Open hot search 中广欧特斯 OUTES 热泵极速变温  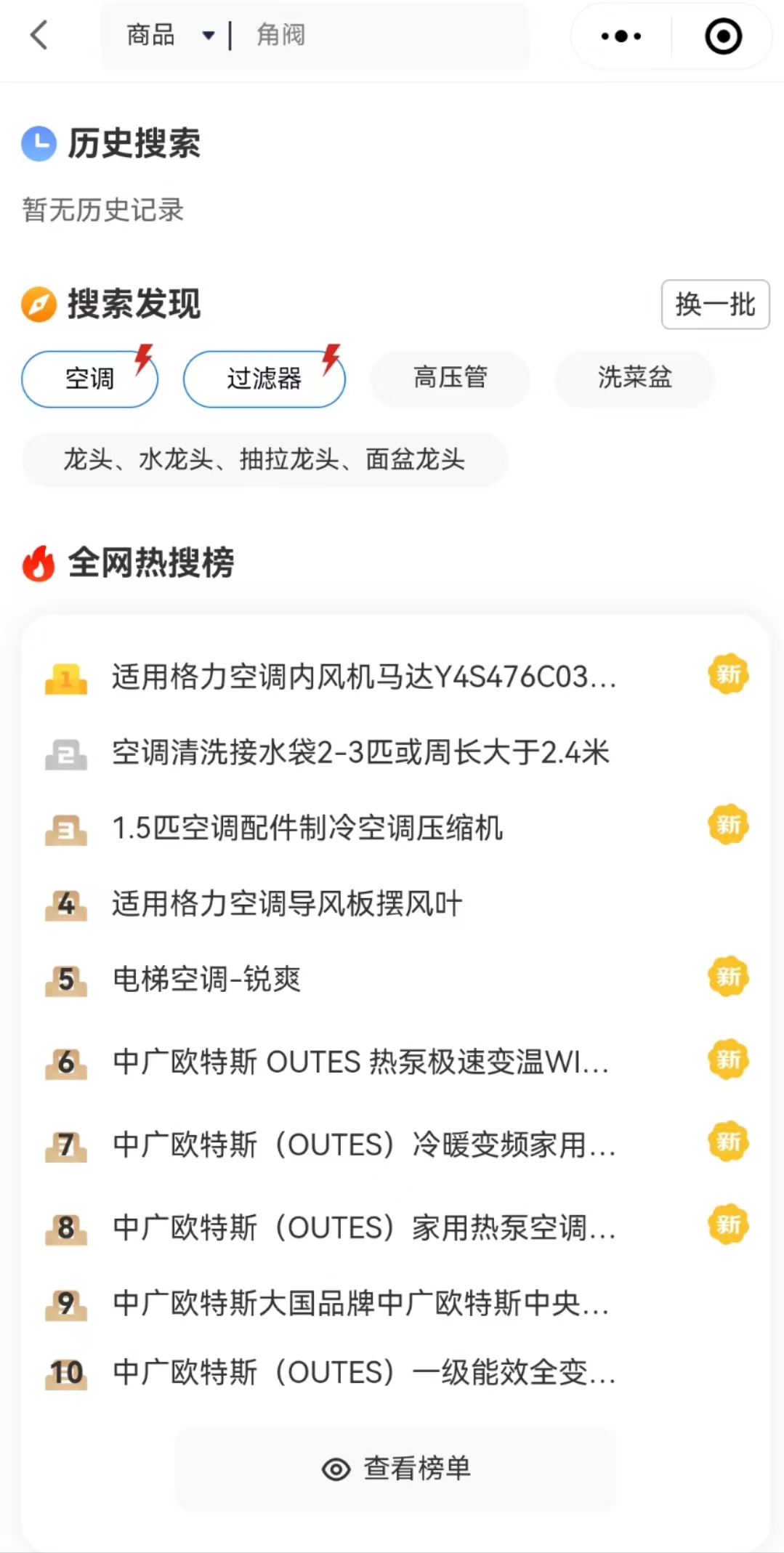click(x=395, y=1062)
